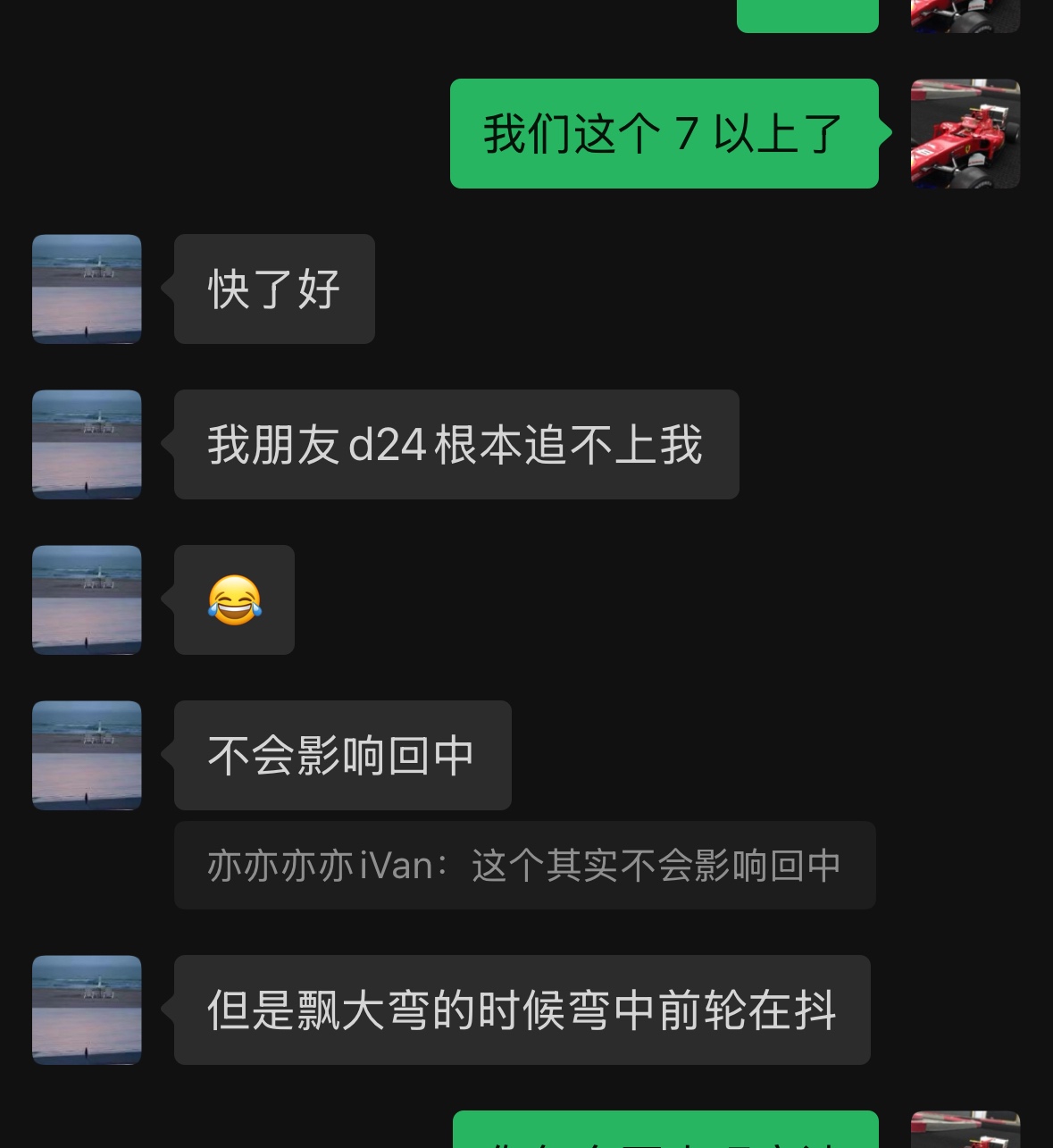Screen dimensions: 1053x1148
Task: Open race car avatar beside 我们这个 7 以上了
Action: (965, 134)
